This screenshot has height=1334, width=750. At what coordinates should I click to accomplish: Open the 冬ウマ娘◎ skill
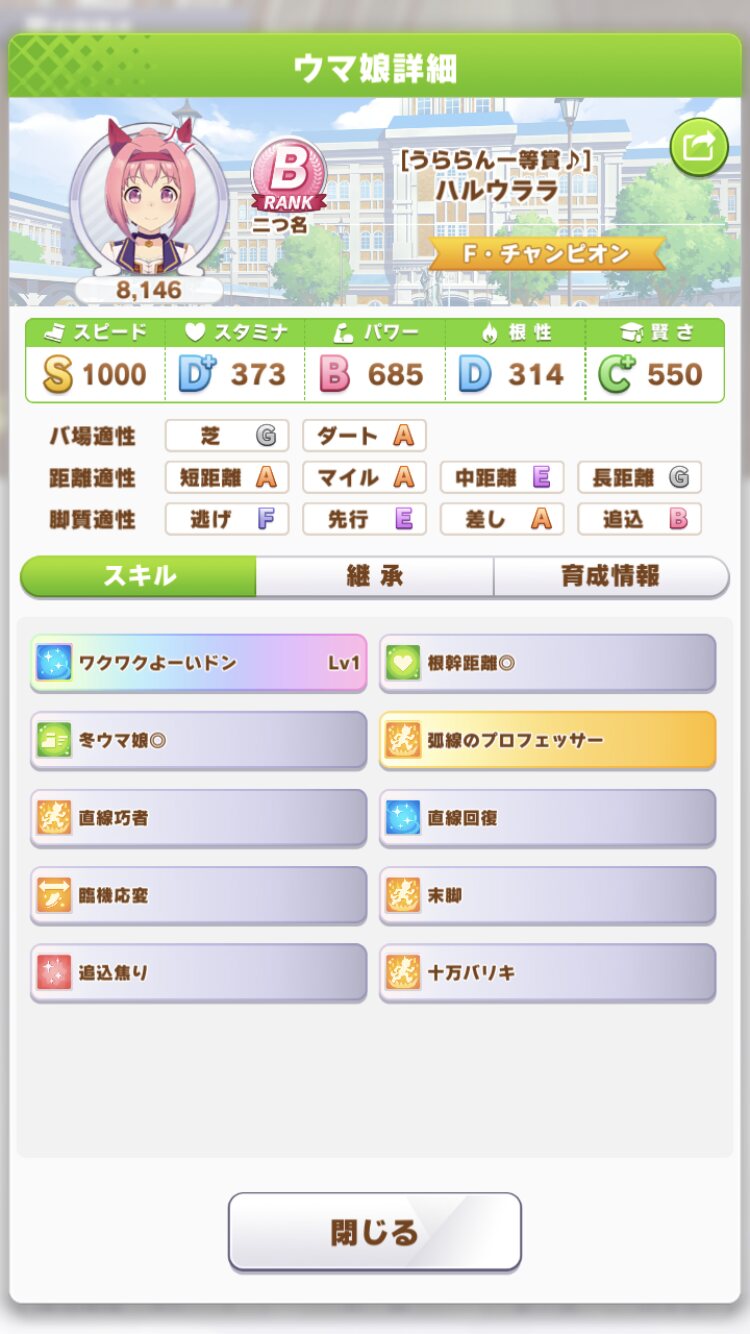pyautogui.click(x=198, y=740)
